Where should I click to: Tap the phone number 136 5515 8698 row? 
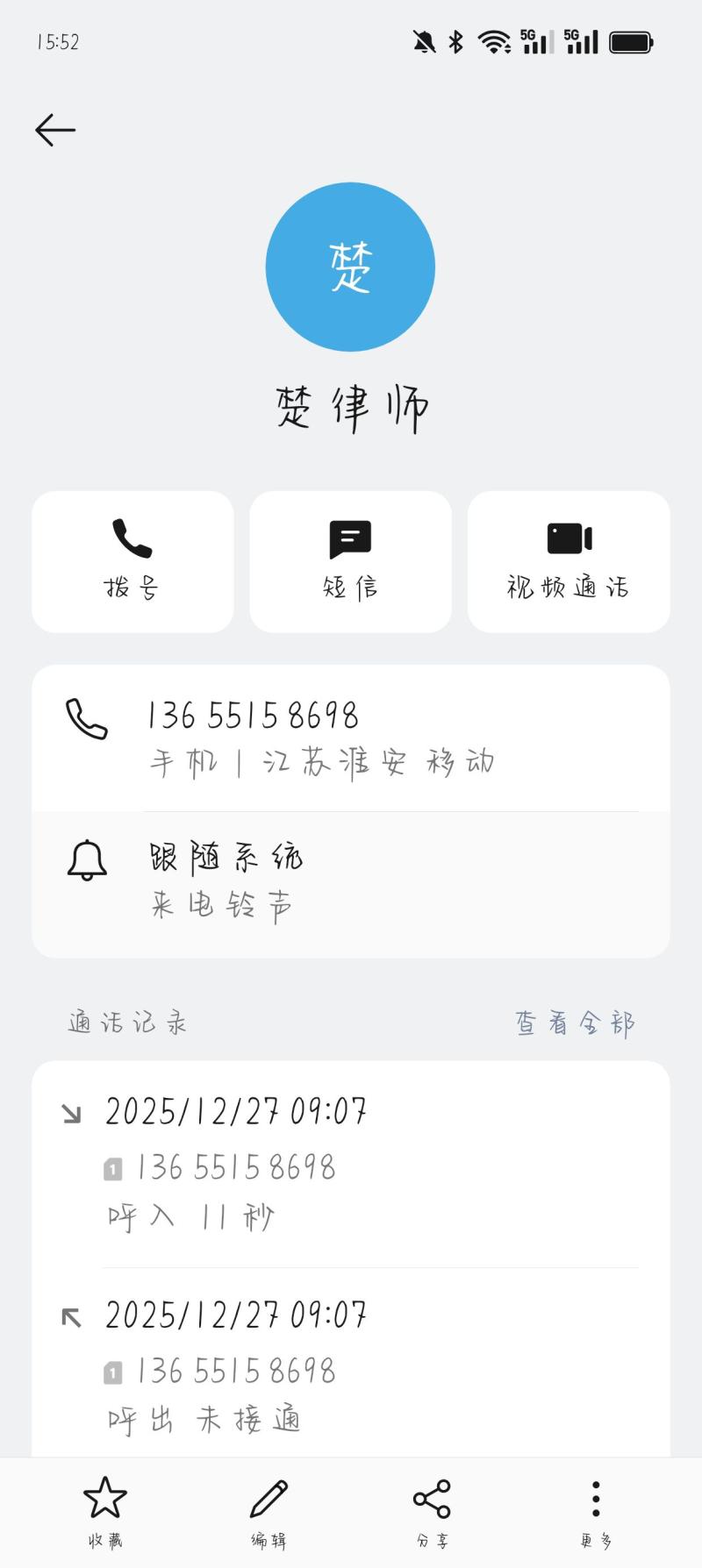click(351, 738)
